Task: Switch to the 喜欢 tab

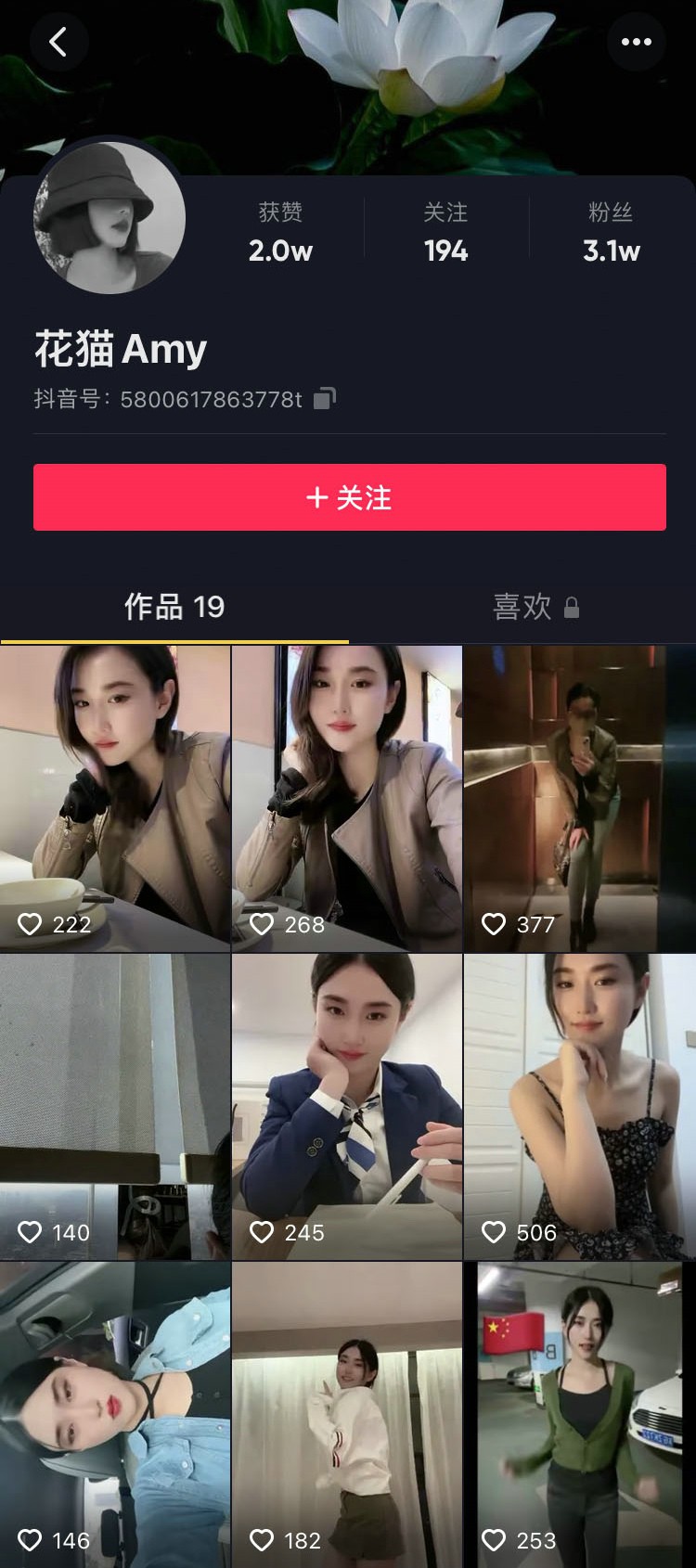Action: click(x=535, y=607)
